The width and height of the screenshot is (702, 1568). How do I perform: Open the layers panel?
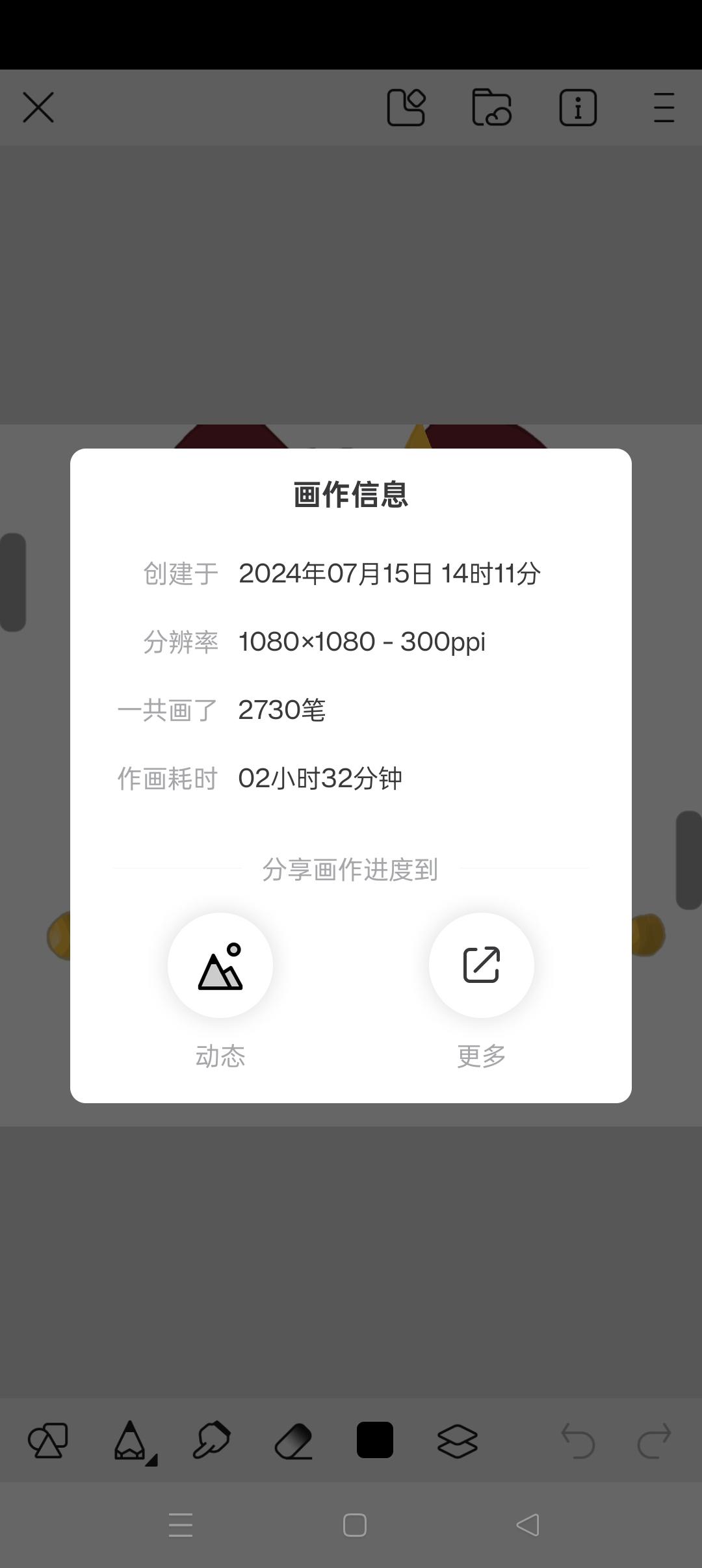tap(458, 1440)
